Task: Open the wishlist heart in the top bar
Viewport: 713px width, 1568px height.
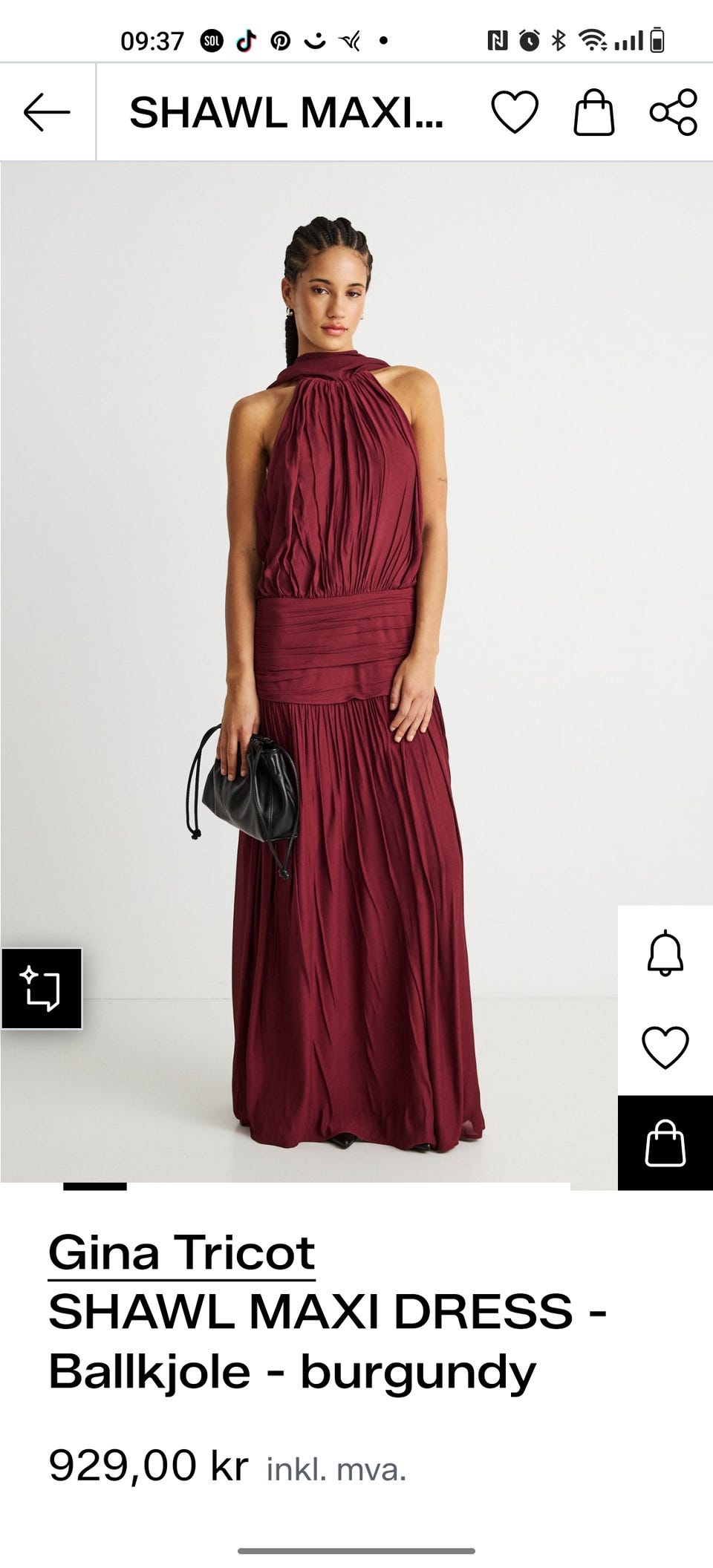Action: 515,112
